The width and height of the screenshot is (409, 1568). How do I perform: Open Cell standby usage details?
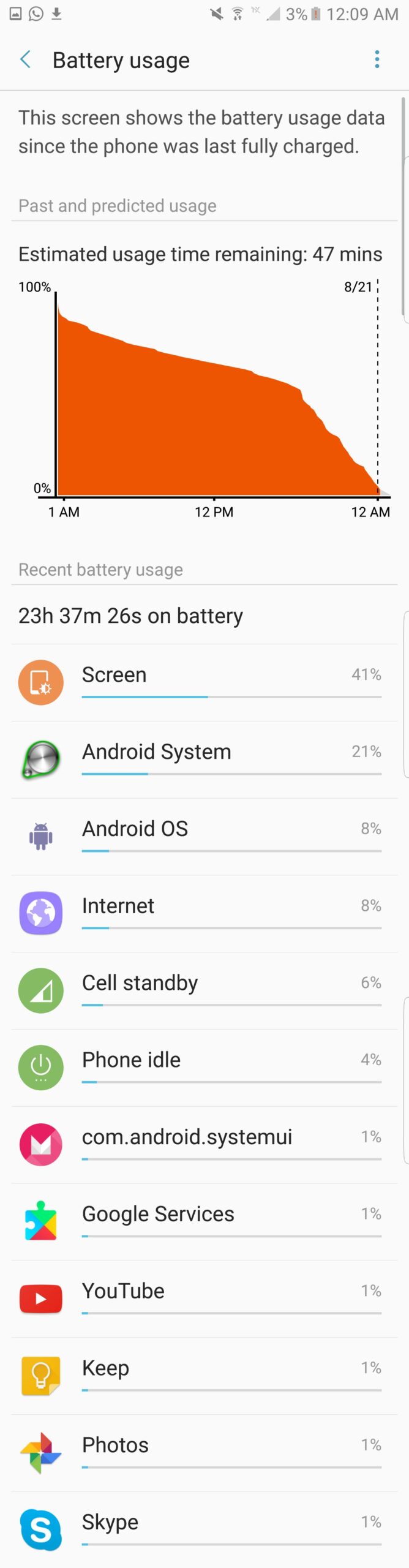point(204,990)
